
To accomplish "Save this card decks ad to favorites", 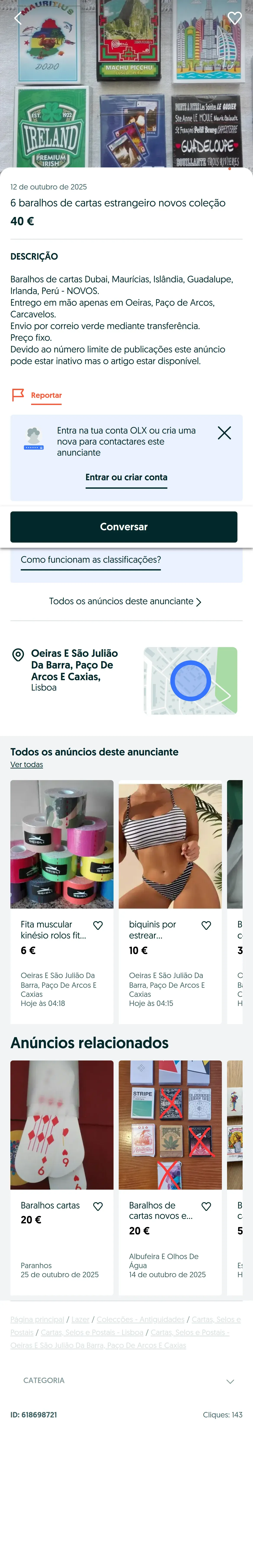I will tap(235, 18).
